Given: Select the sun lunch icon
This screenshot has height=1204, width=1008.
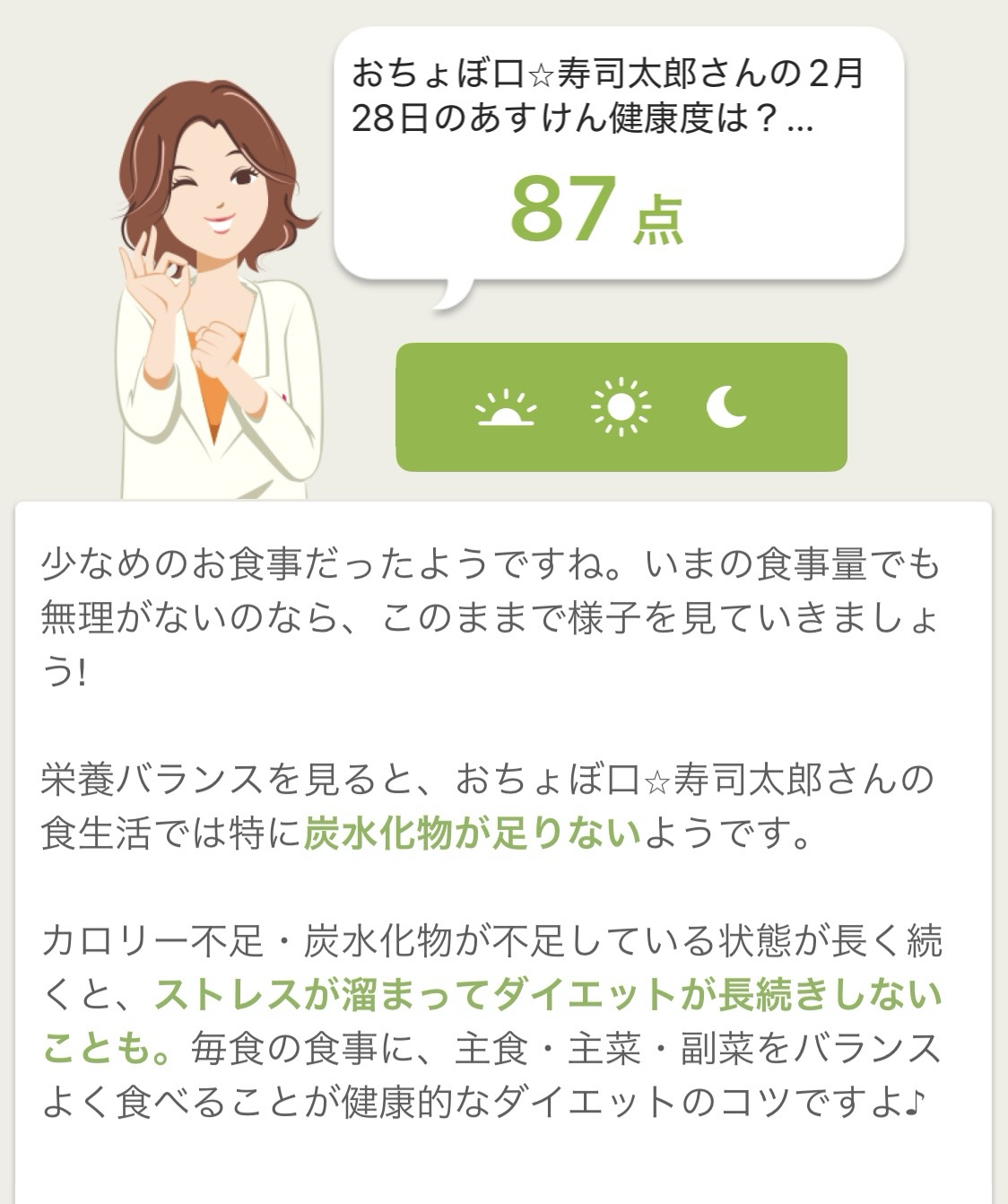Looking at the screenshot, I should point(621,407).
